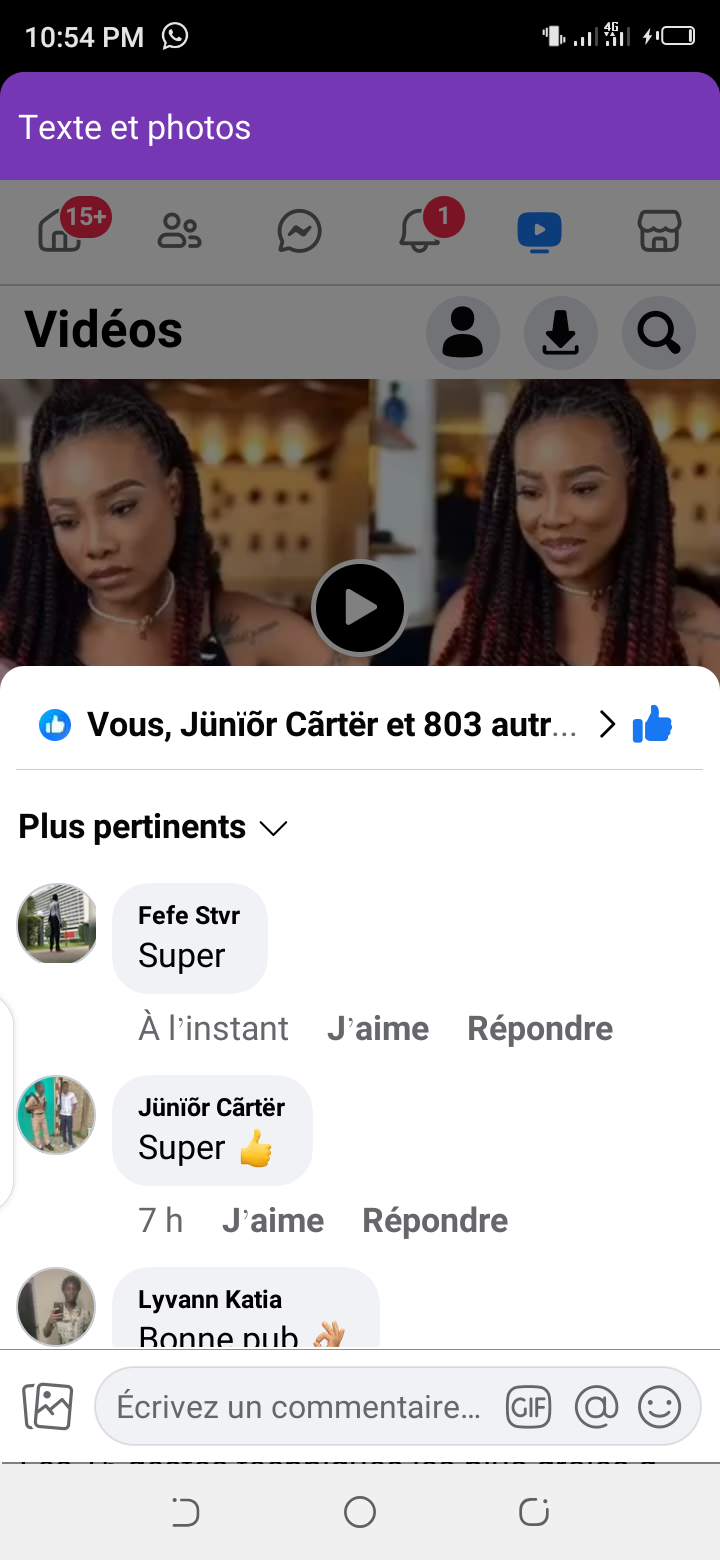720x1560 pixels.
Task: Open the notifications bell tab
Action: point(420,233)
